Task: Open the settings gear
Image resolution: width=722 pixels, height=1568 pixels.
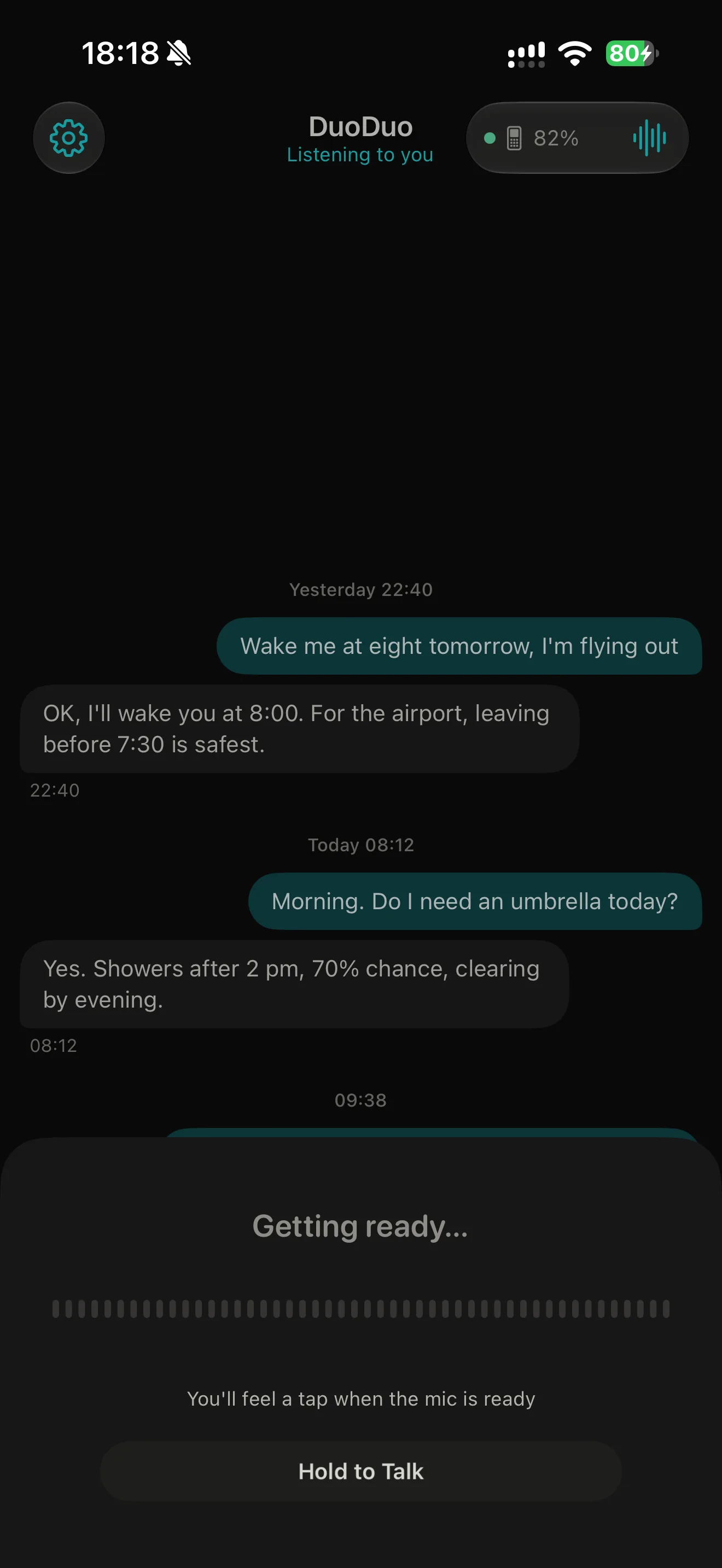Action: (69, 138)
